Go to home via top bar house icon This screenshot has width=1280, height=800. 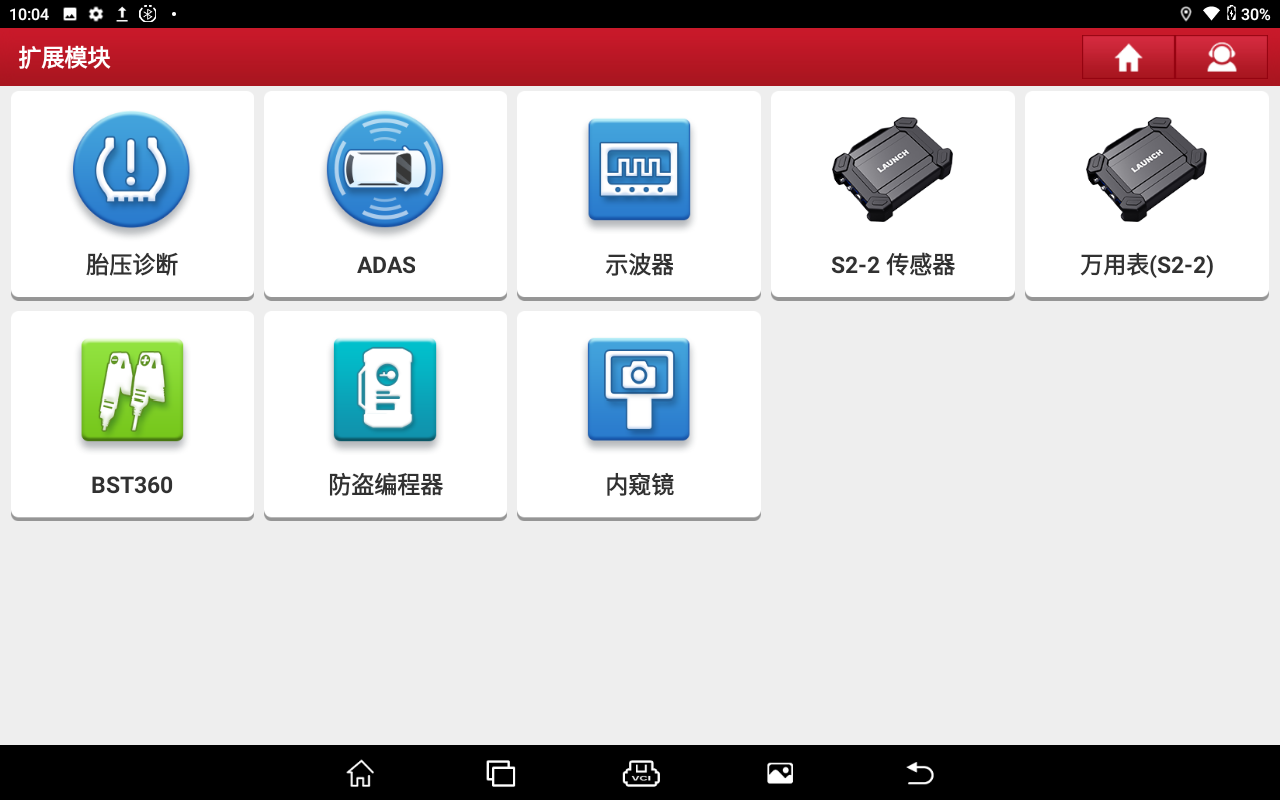pos(1128,58)
